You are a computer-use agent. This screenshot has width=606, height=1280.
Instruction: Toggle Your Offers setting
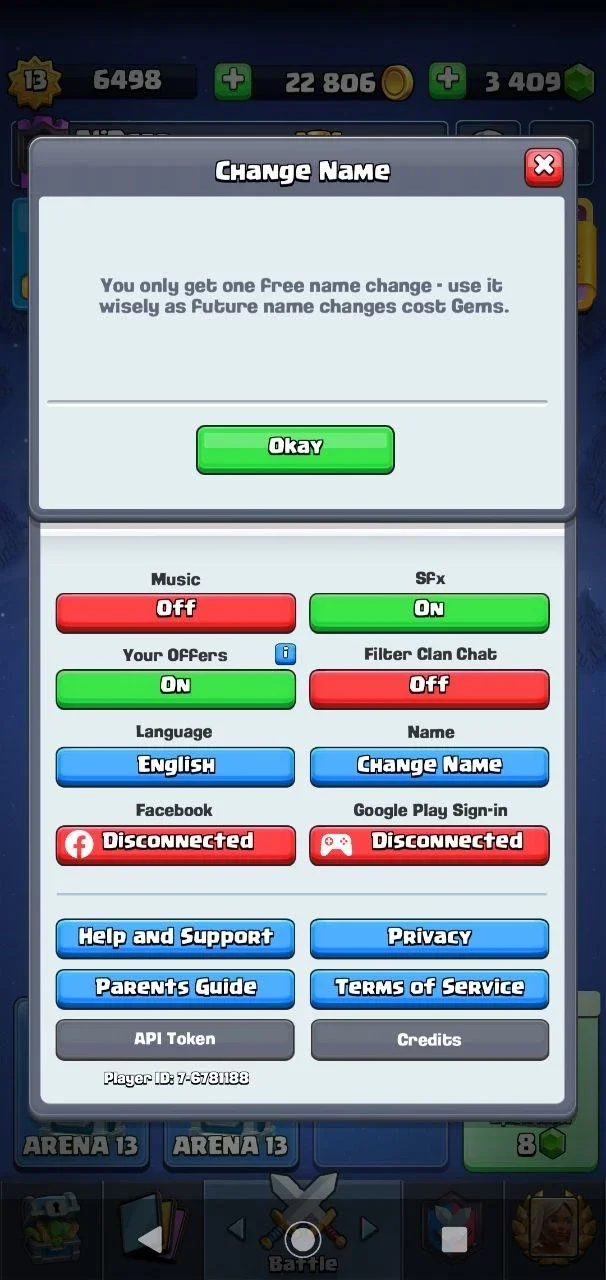tap(176, 688)
